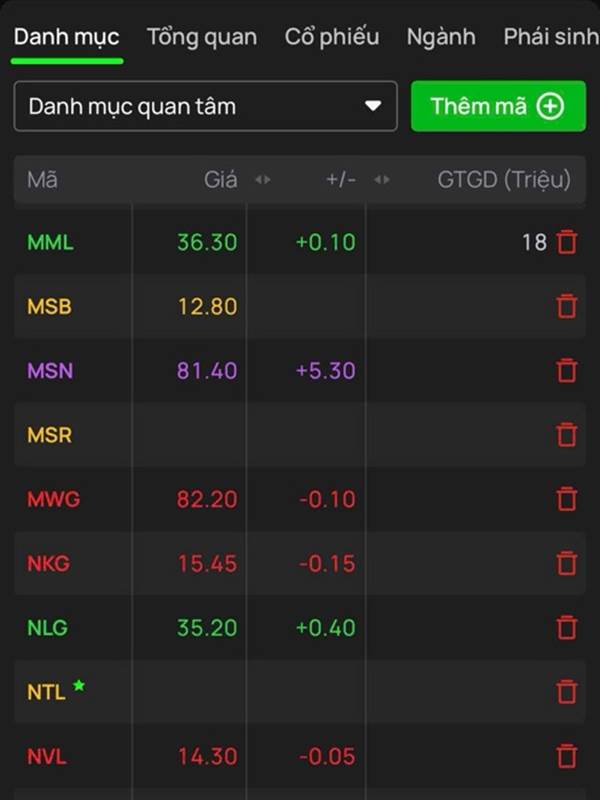Delete NLG from the watchlist
Screen dimensions: 600x800
coord(567,628)
